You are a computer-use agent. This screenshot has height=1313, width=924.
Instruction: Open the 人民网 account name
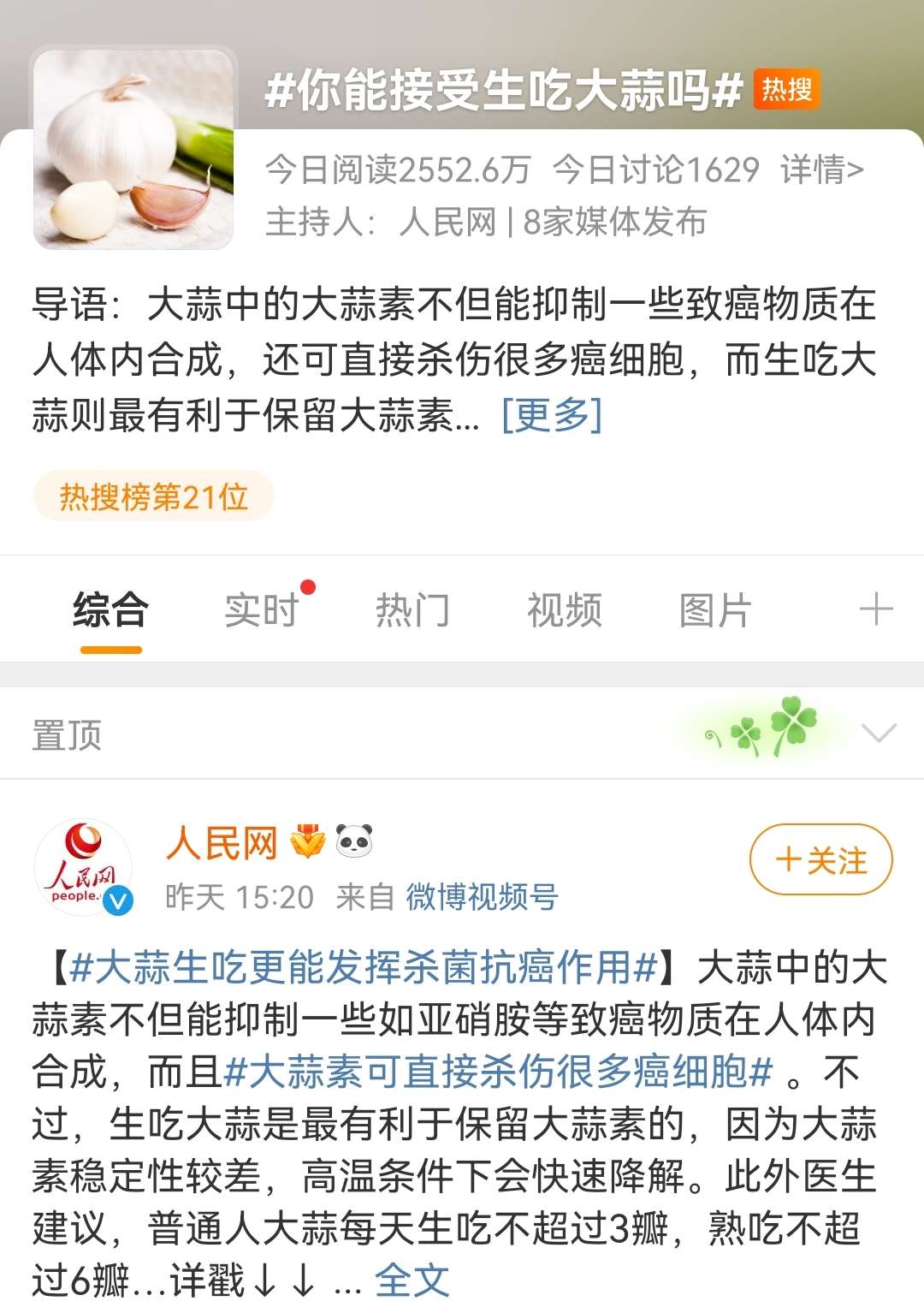pos(222,843)
